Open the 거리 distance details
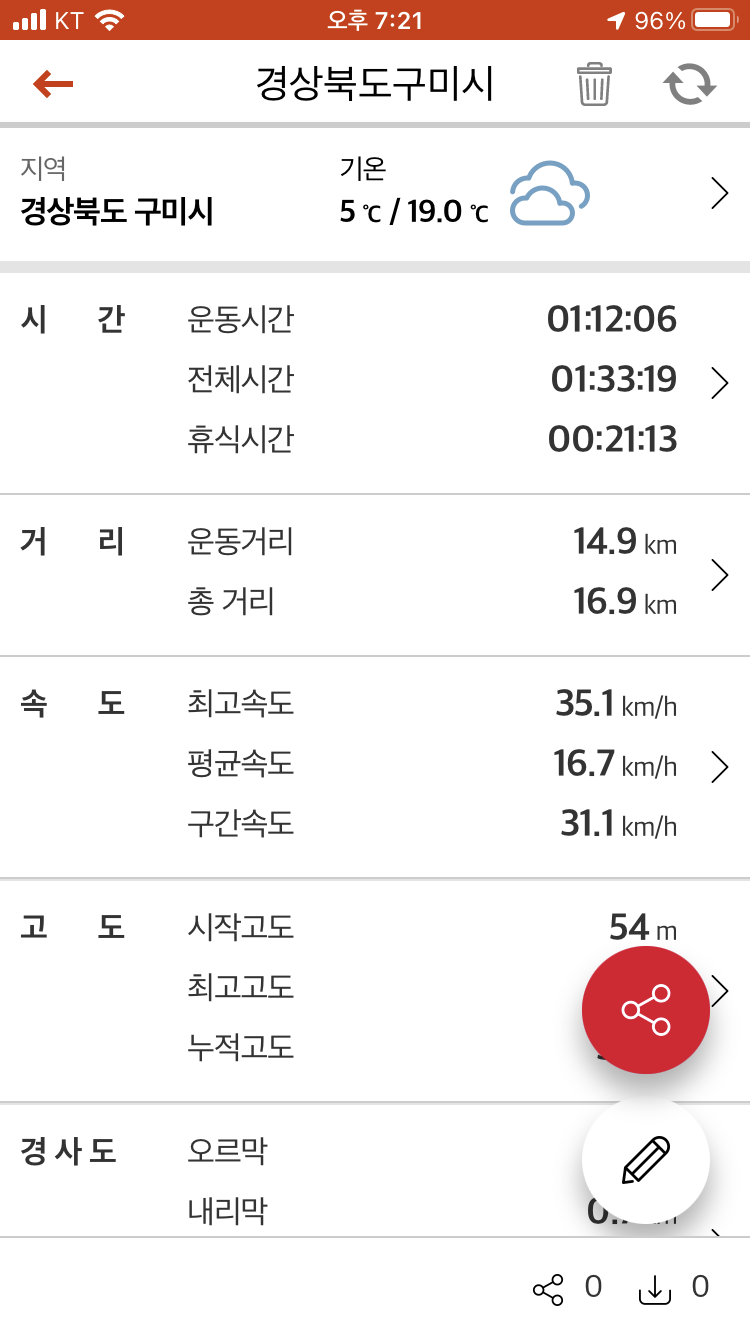The image size is (750, 1334). pyautogui.click(x=719, y=575)
